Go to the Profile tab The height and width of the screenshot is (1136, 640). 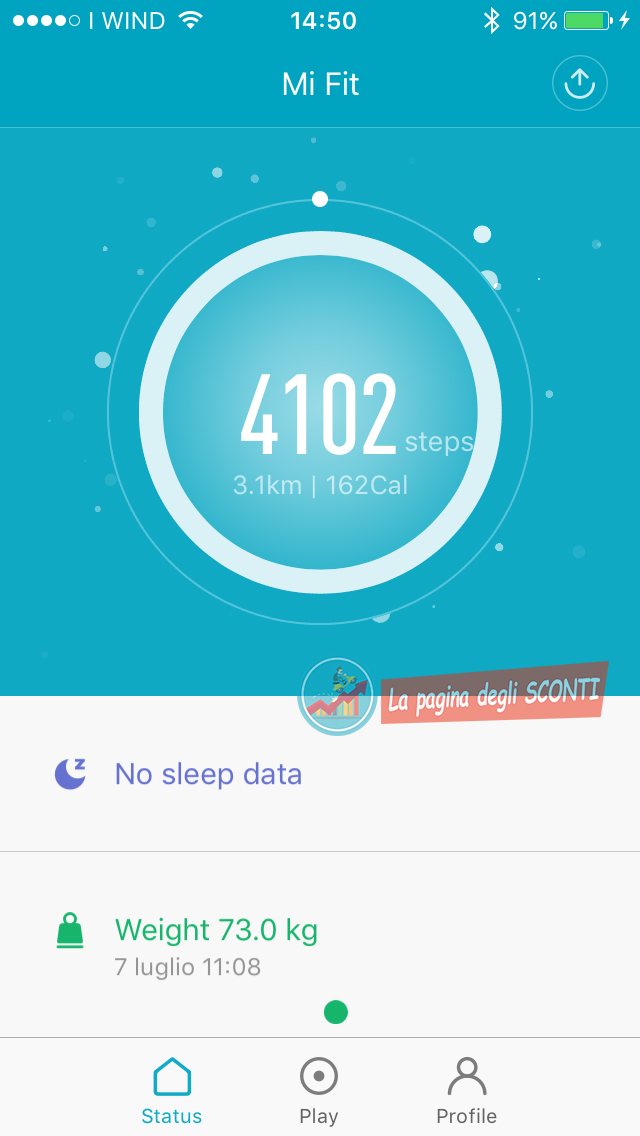tap(466, 1090)
